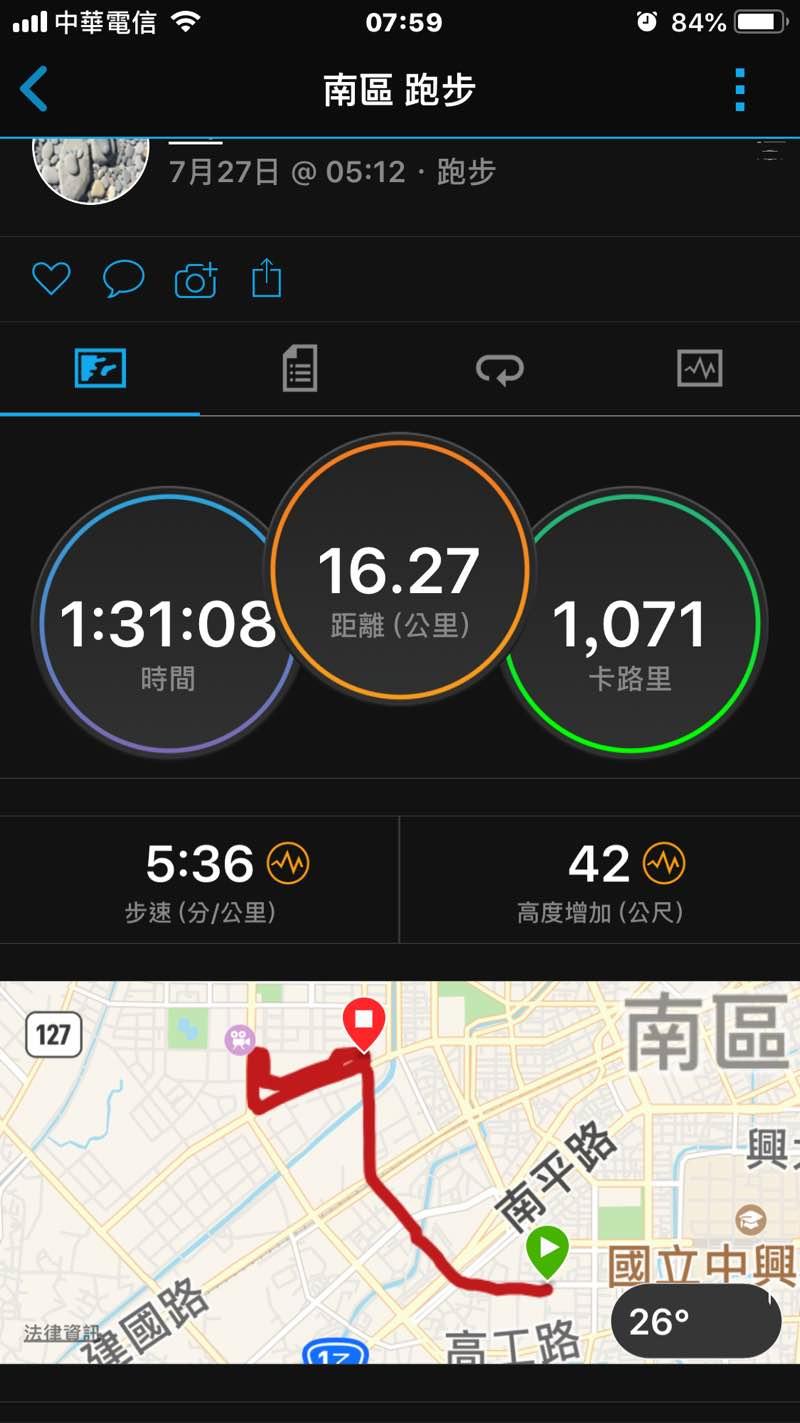Go back from the run activity screen
The height and width of the screenshot is (1423, 800).
[34, 90]
